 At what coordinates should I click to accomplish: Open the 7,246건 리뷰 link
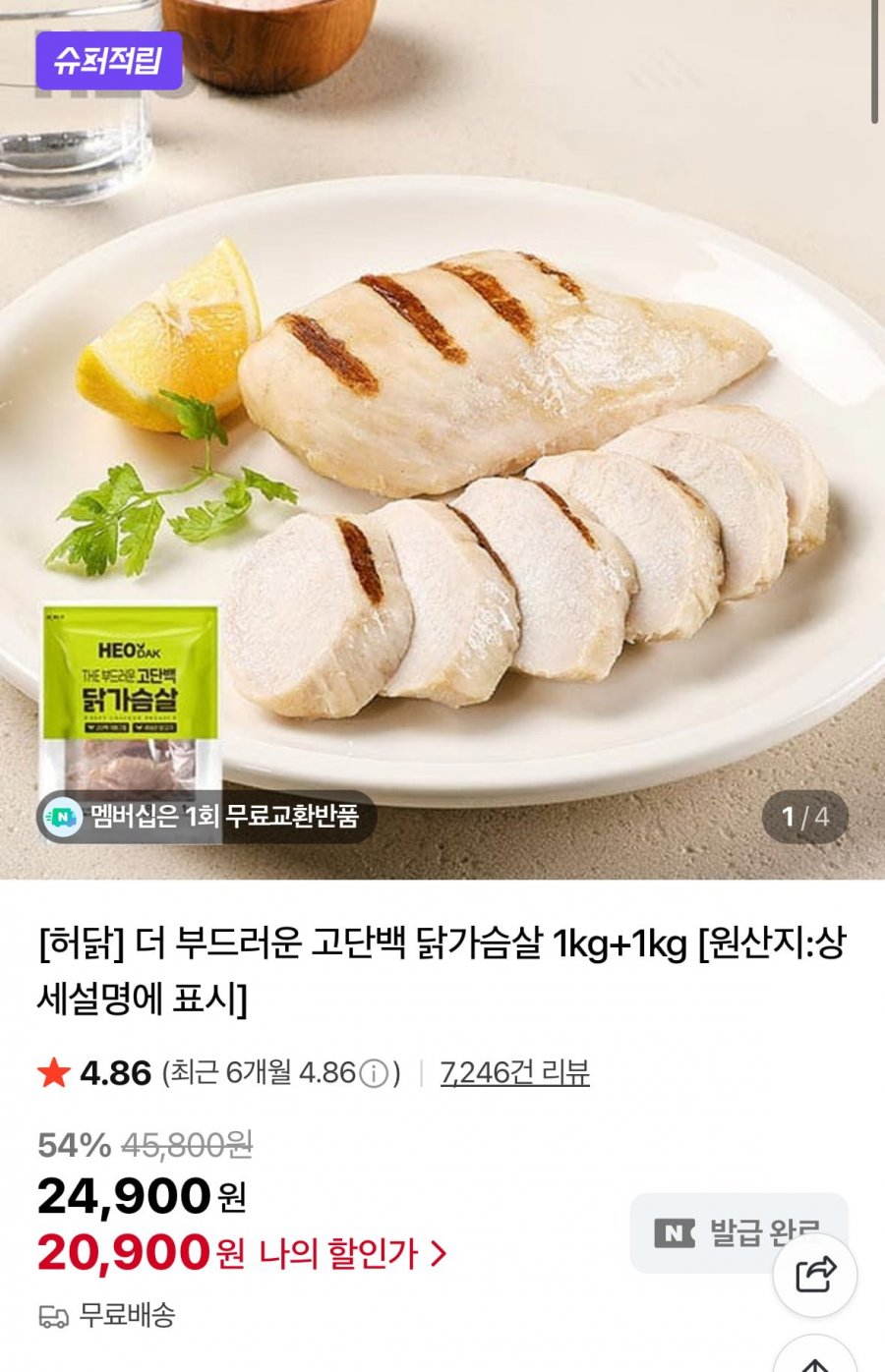[x=514, y=1072]
